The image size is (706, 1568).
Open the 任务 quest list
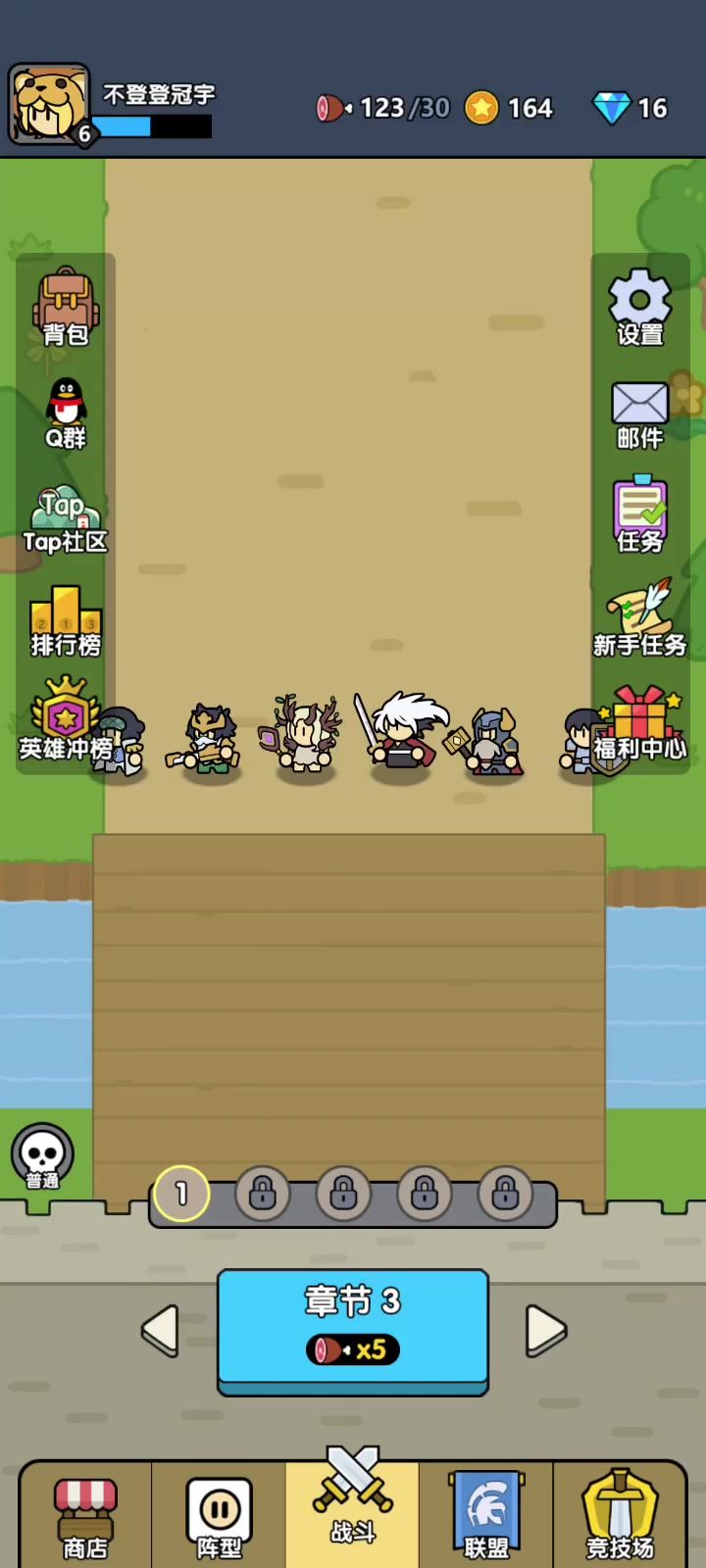point(639,515)
